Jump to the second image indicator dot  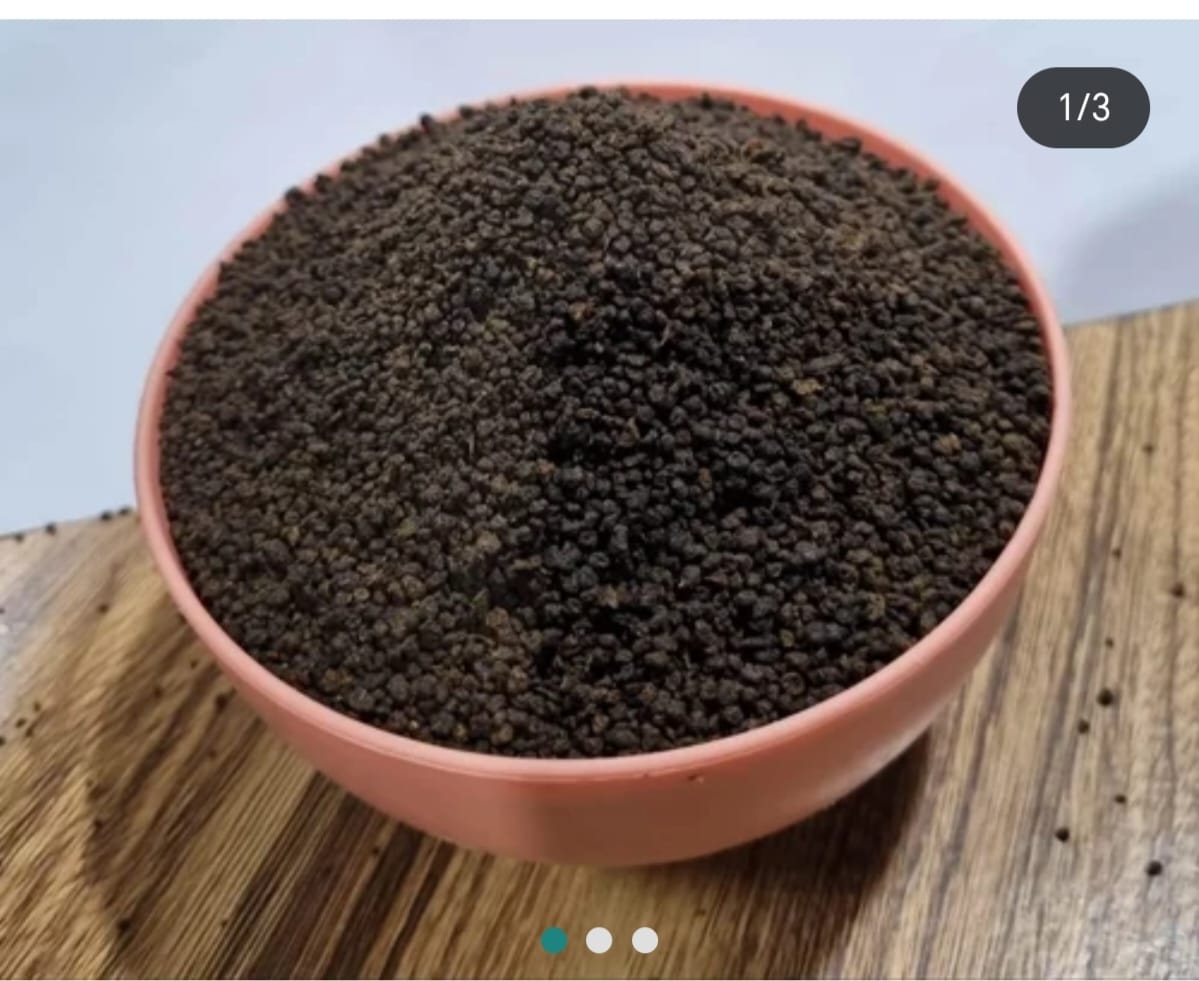coord(599,940)
